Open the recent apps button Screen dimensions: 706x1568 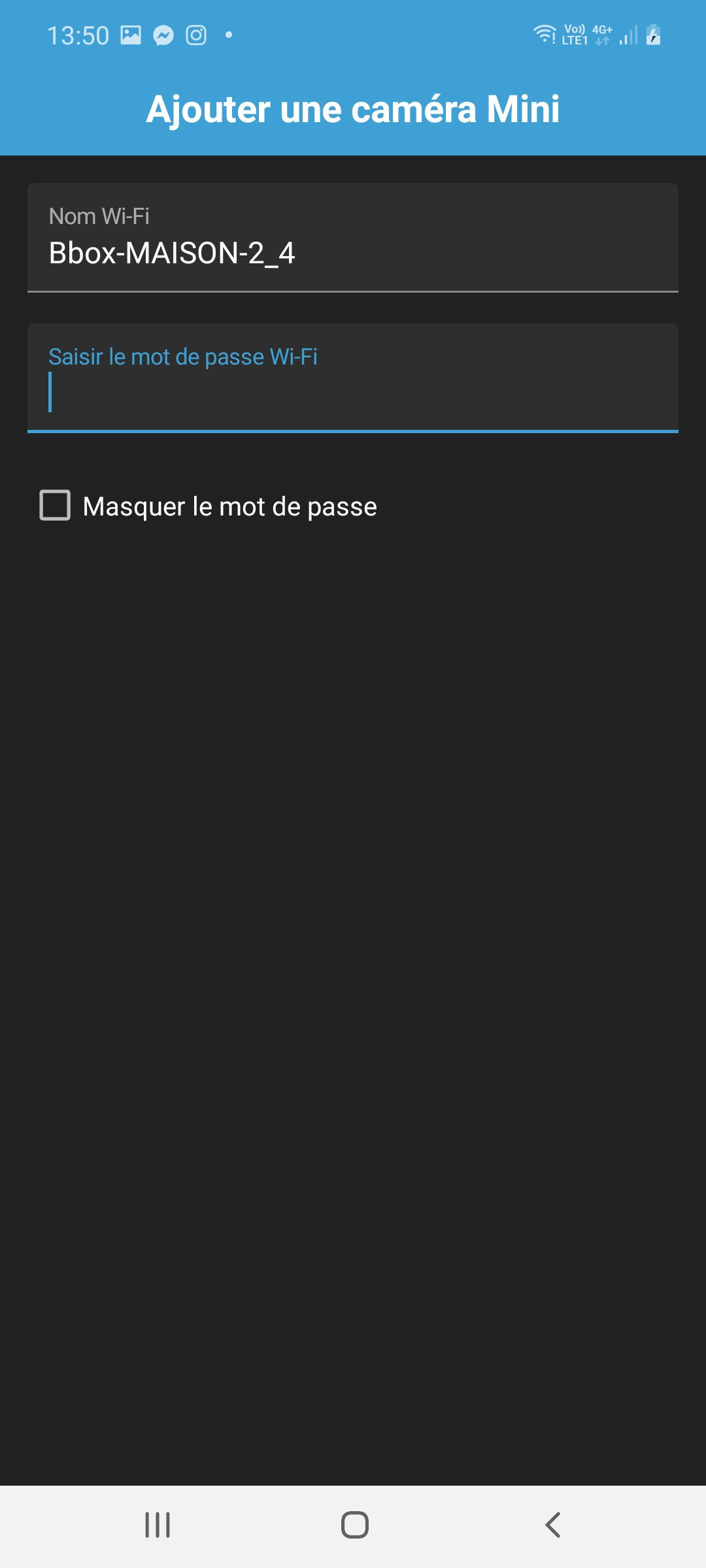click(x=158, y=1525)
